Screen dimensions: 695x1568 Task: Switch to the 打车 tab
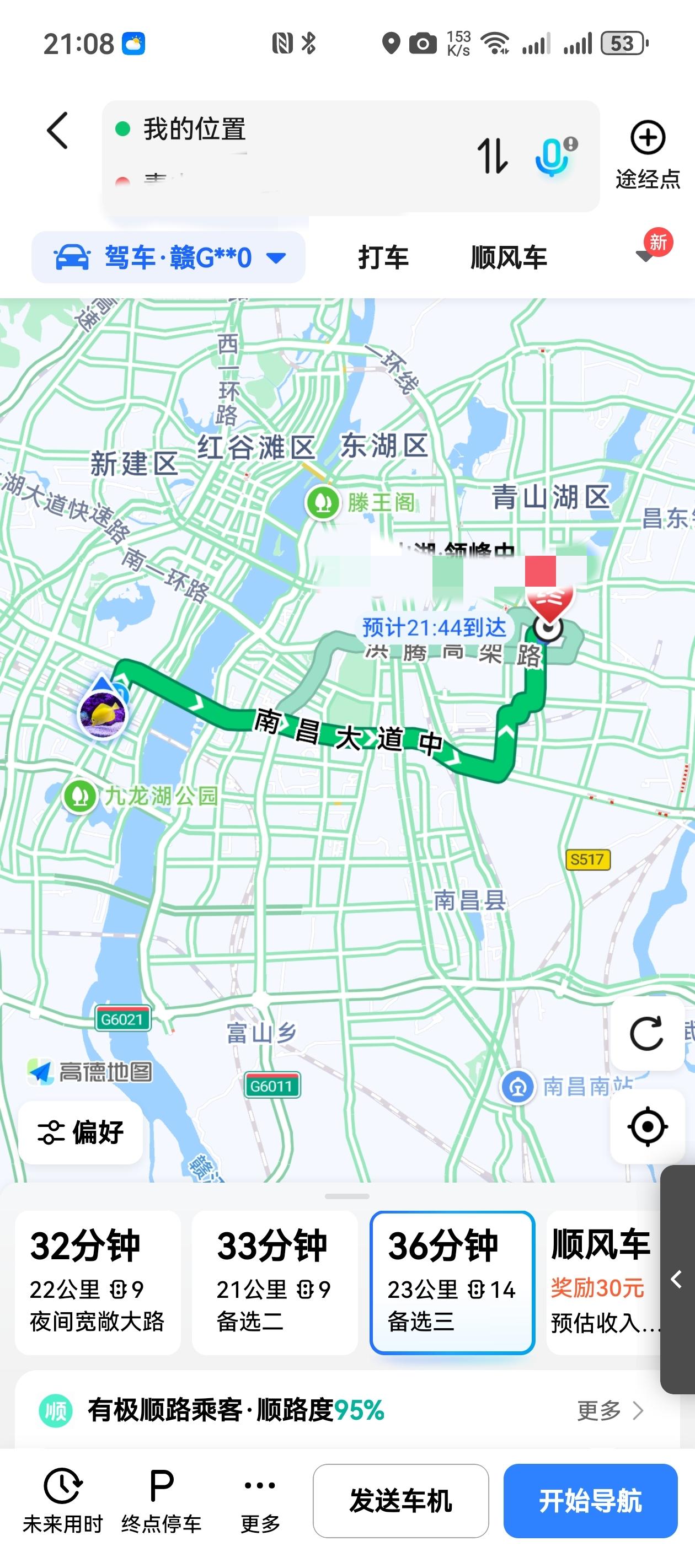pyautogui.click(x=383, y=257)
